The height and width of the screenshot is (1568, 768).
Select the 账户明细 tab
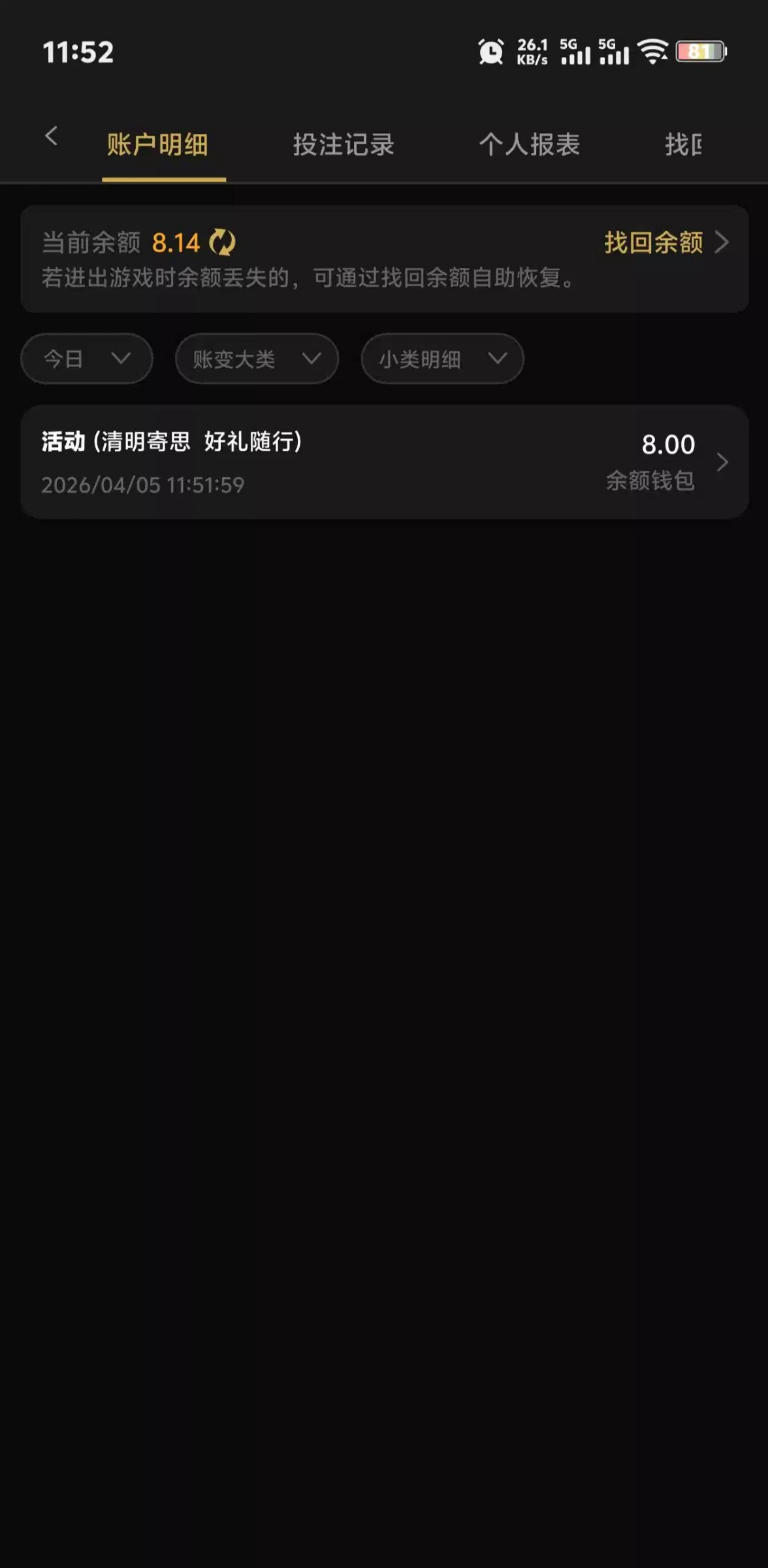pyautogui.click(x=157, y=144)
